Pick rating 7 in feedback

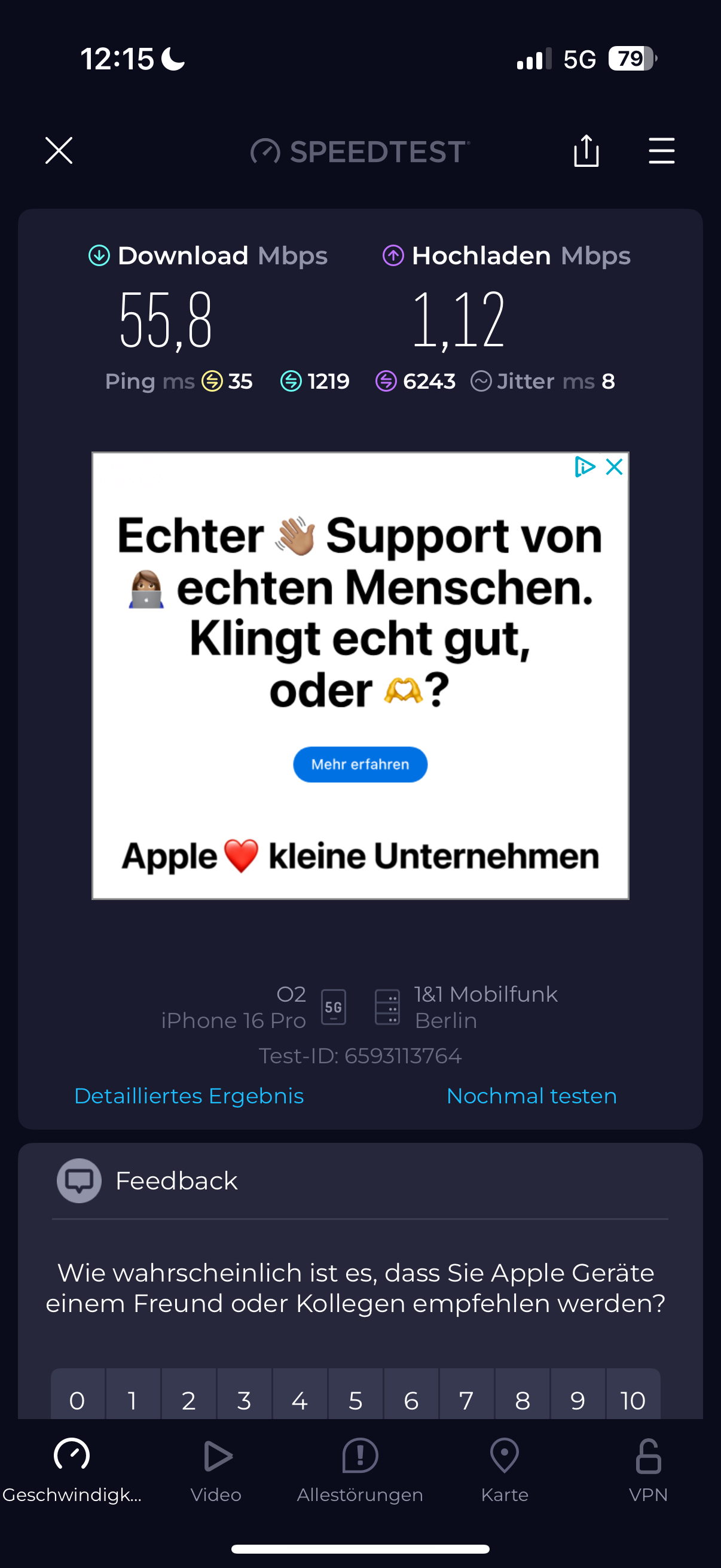coord(467,1399)
